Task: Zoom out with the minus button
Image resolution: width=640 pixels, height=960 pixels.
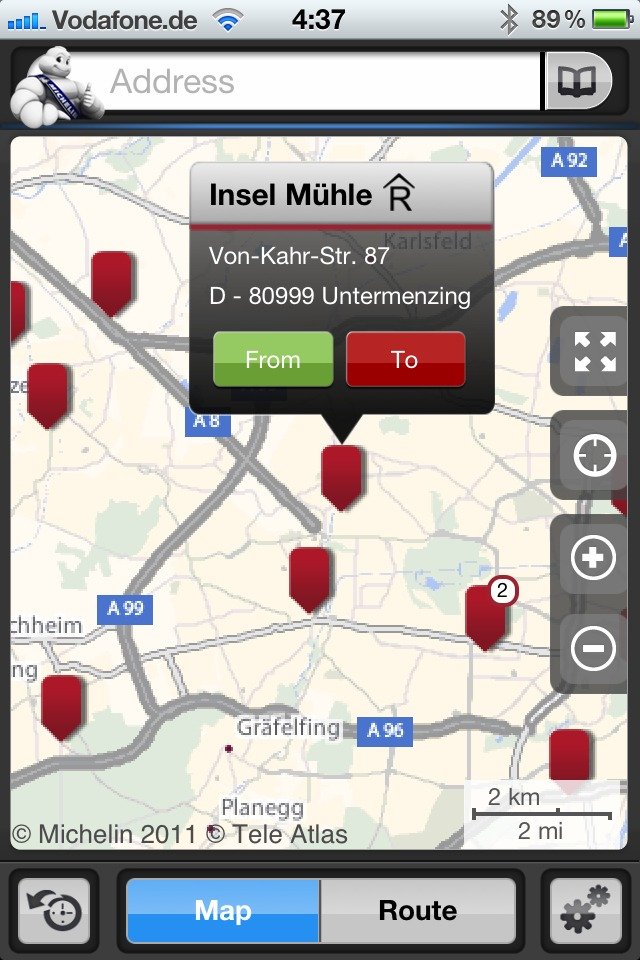Action: (x=594, y=650)
